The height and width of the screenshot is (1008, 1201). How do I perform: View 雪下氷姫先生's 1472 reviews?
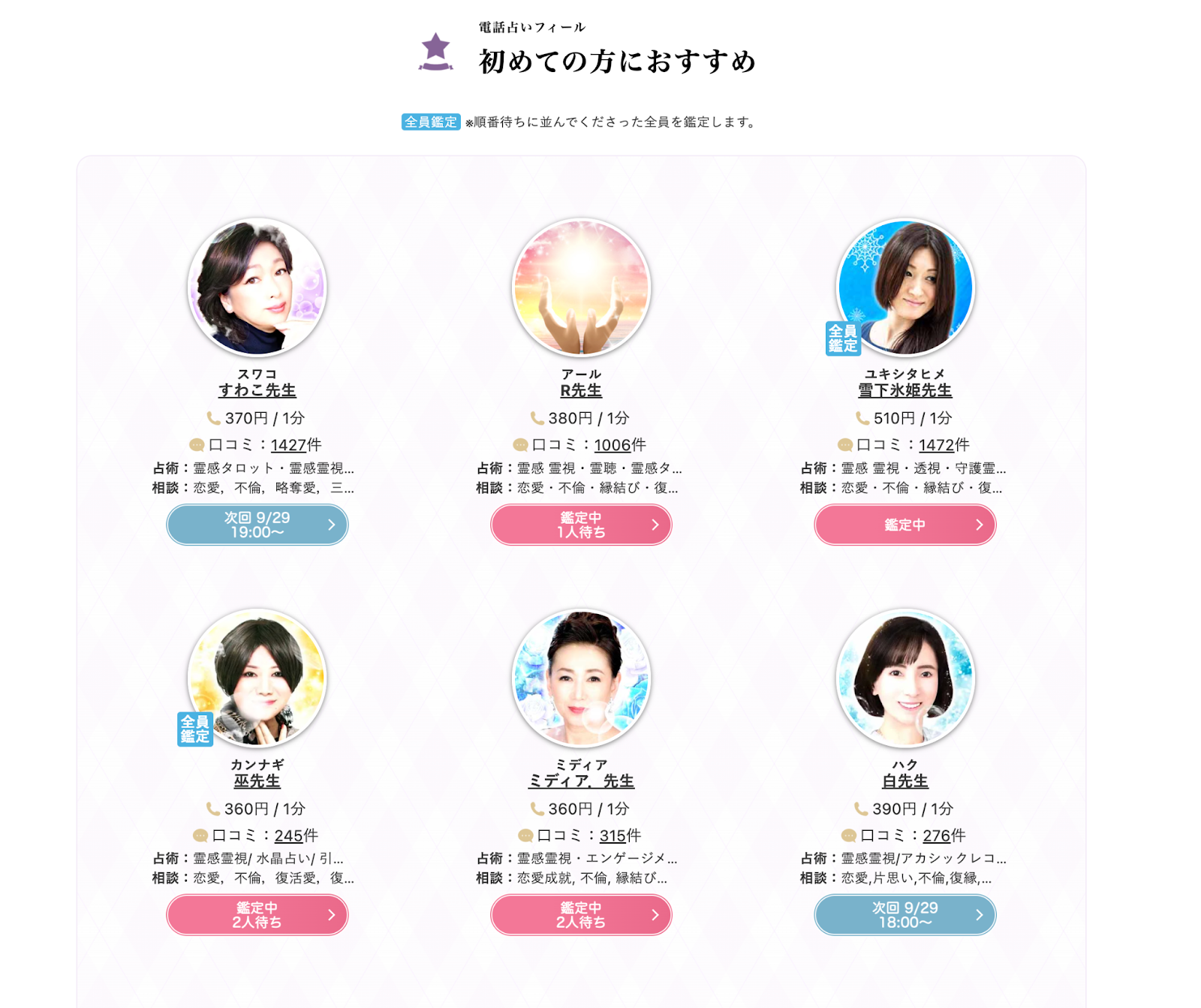[x=937, y=445]
